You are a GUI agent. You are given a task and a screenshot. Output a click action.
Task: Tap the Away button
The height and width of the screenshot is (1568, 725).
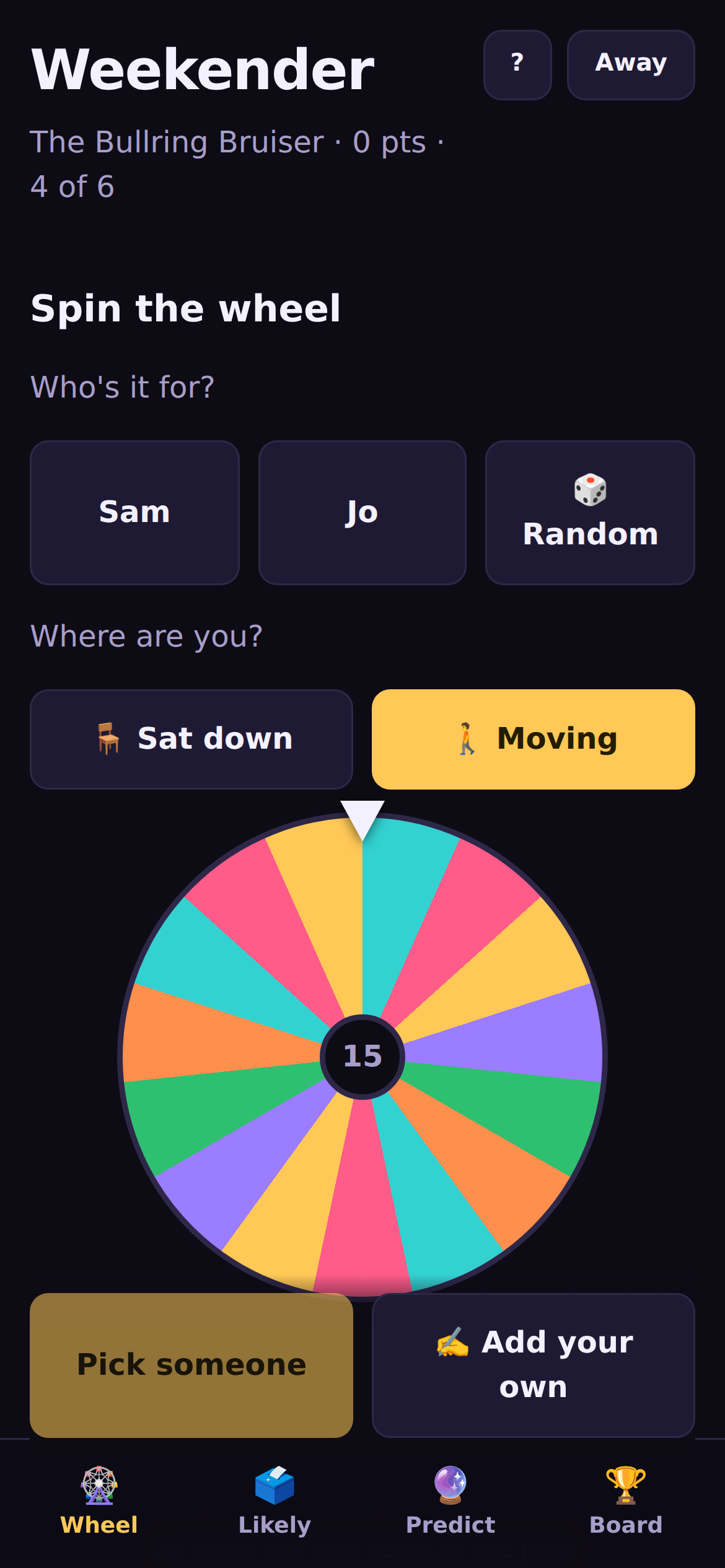coord(631,65)
